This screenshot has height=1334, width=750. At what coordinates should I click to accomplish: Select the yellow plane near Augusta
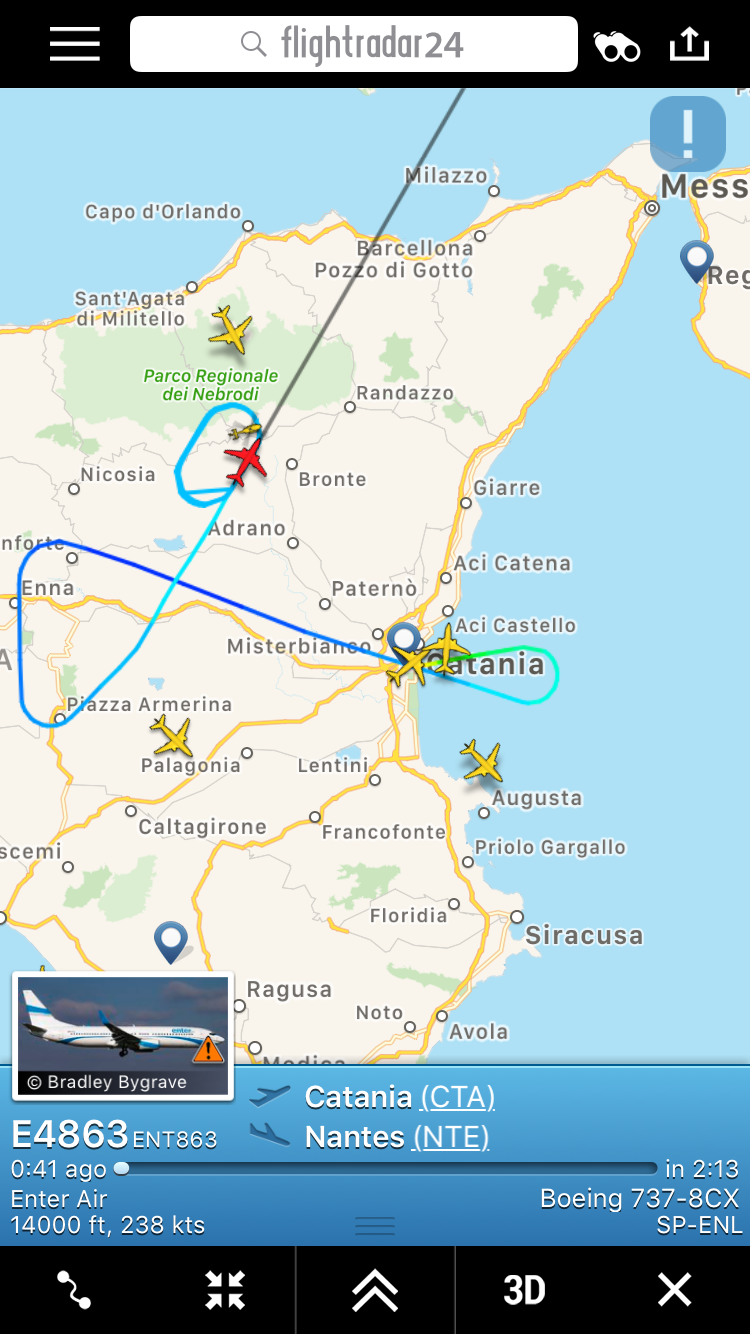(482, 761)
